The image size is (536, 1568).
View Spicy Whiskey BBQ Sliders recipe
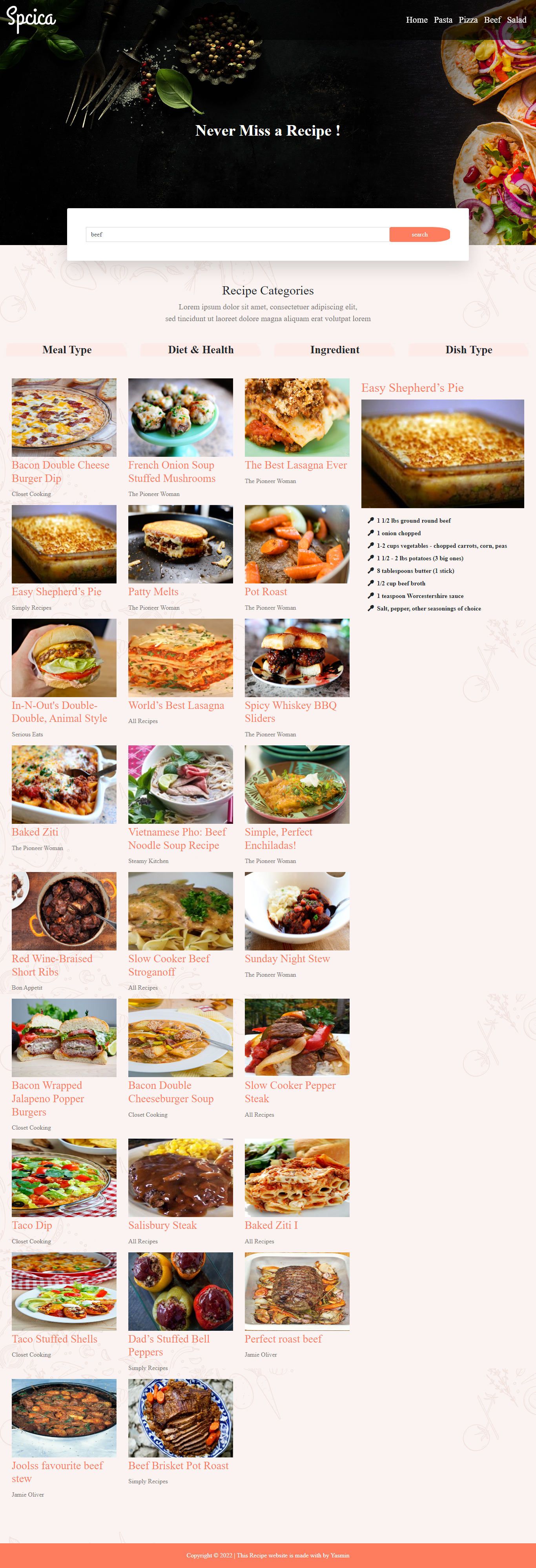pos(297,658)
